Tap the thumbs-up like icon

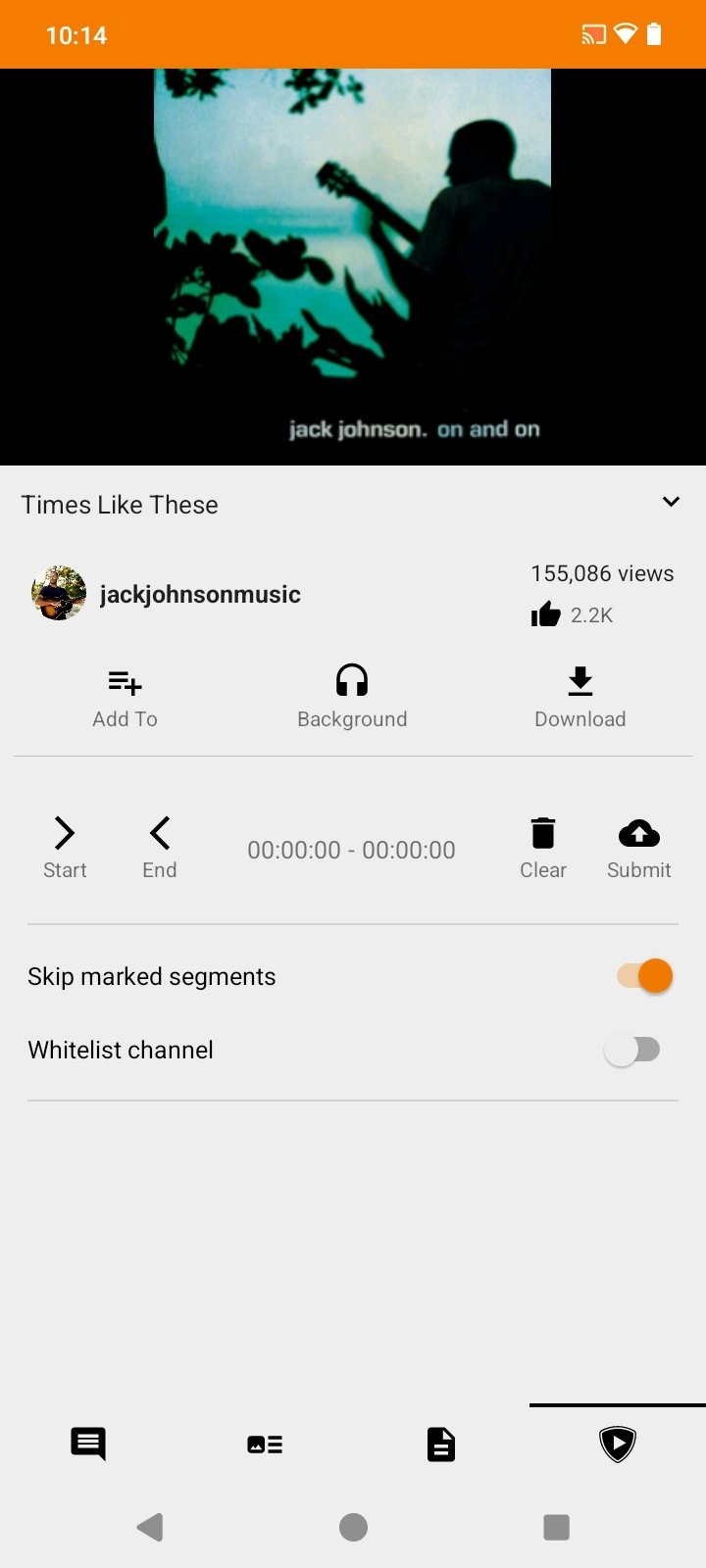tap(545, 614)
